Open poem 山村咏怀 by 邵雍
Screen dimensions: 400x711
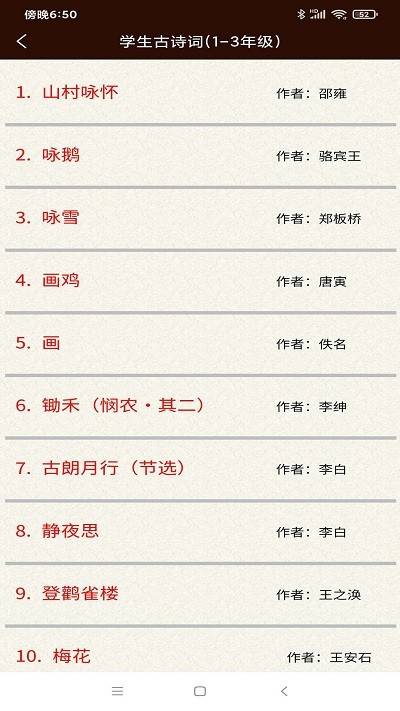(x=200, y=93)
